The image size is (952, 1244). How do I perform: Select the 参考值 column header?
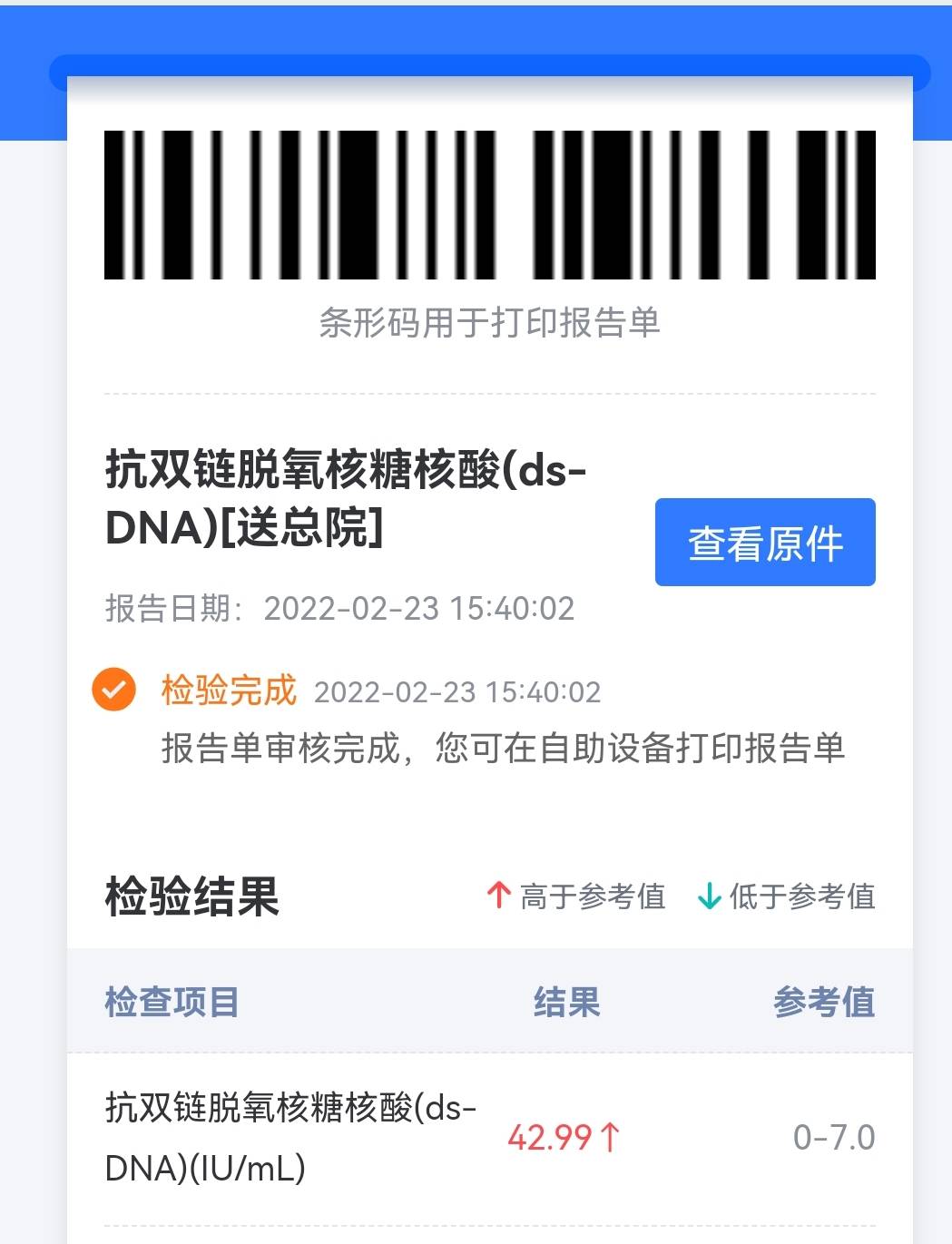(x=822, y=1002)
